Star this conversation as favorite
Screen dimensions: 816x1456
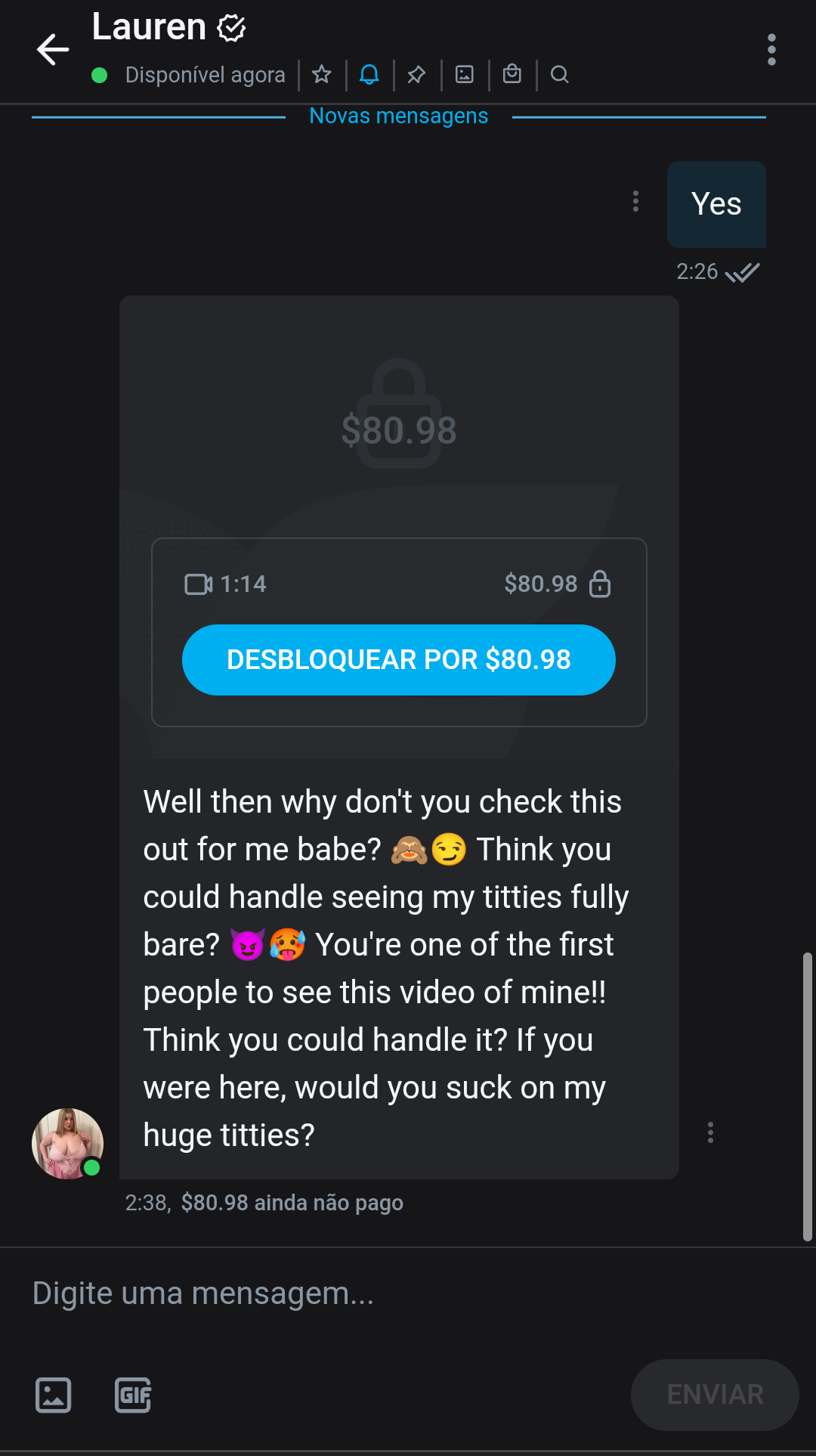pyautogui.click(x=322, y=74)
